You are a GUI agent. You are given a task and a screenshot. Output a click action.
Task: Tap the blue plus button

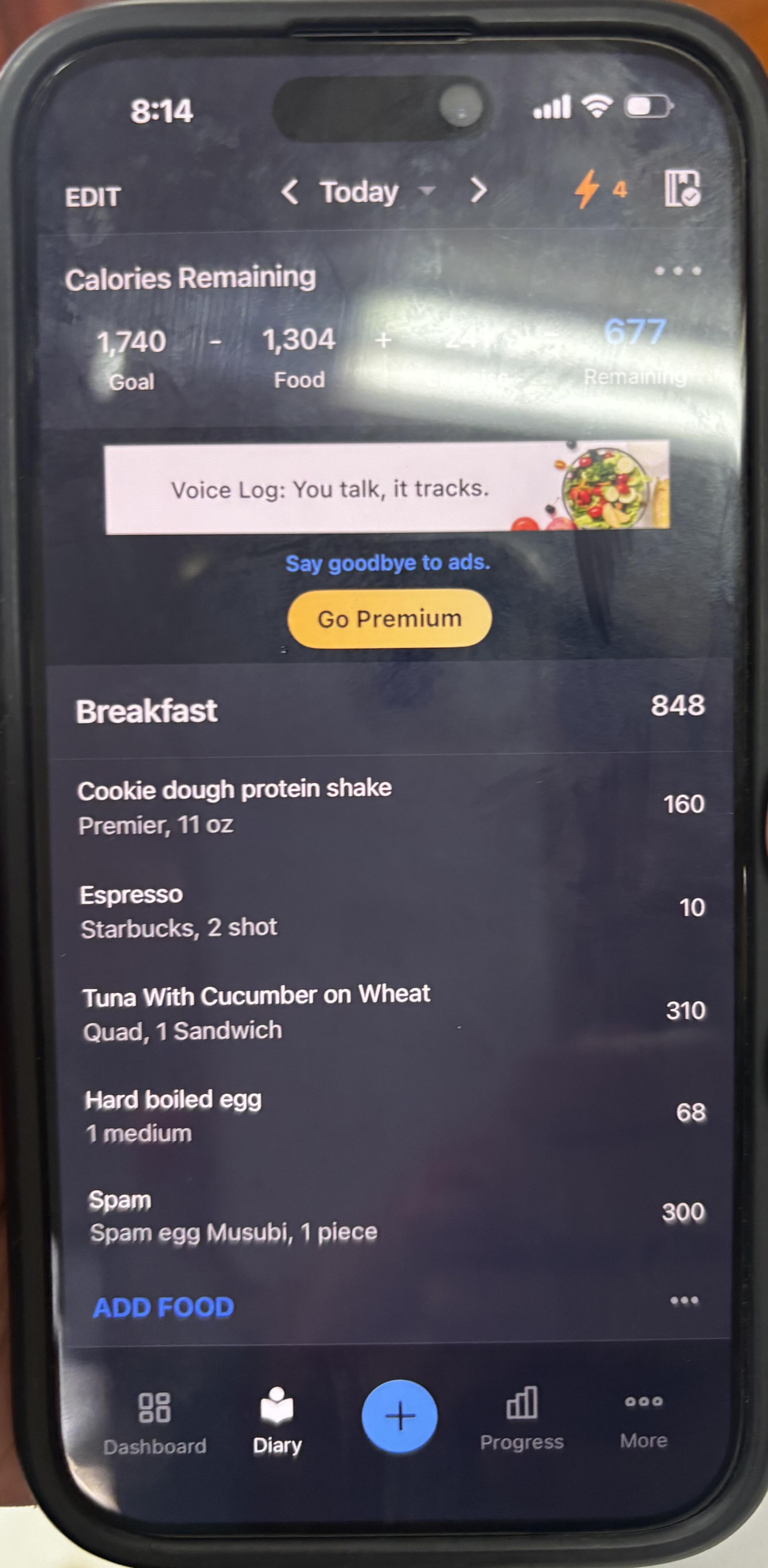(x=399, y=1416)
